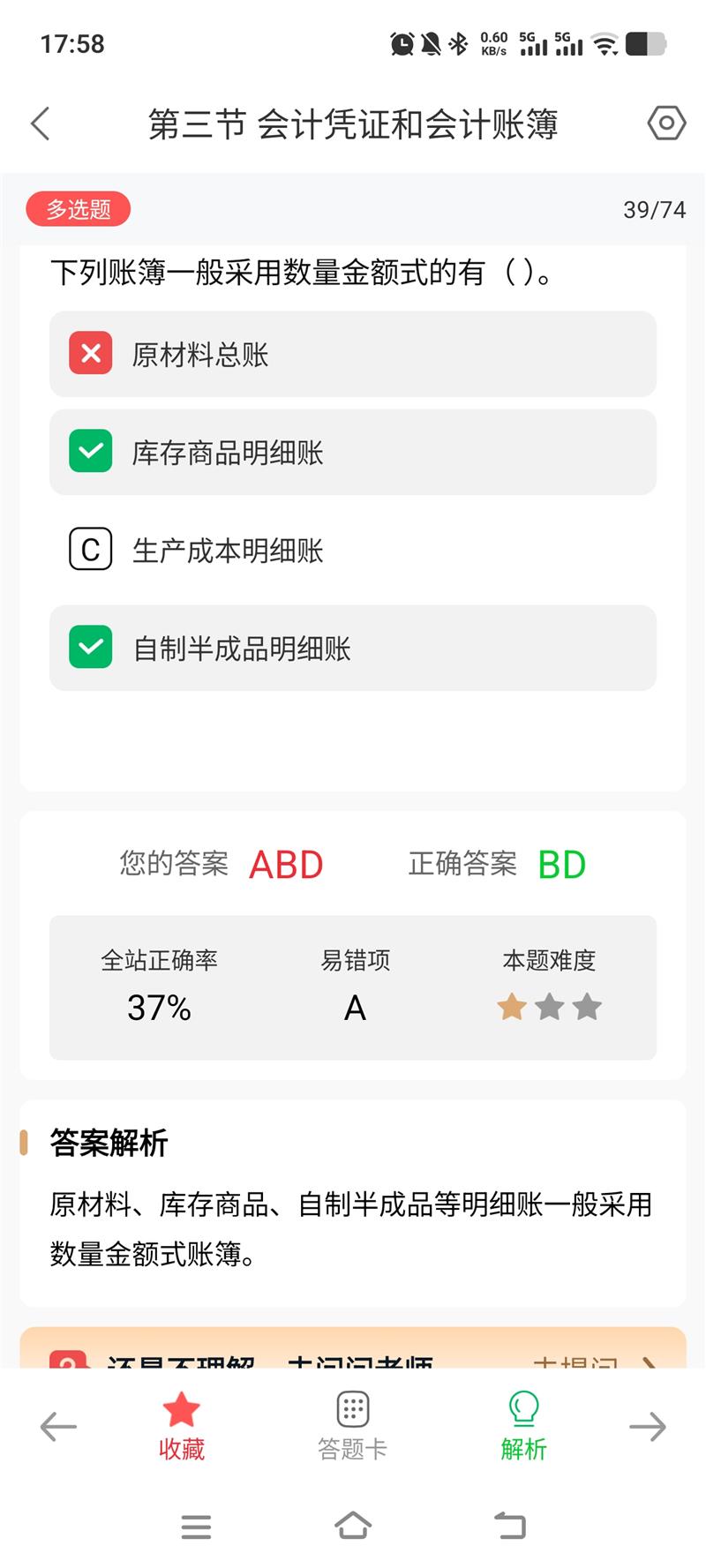This screenshot has width=706, height=1568.
Task: Open the 答题卡 answer sheet
Action: pos(352,1425)
